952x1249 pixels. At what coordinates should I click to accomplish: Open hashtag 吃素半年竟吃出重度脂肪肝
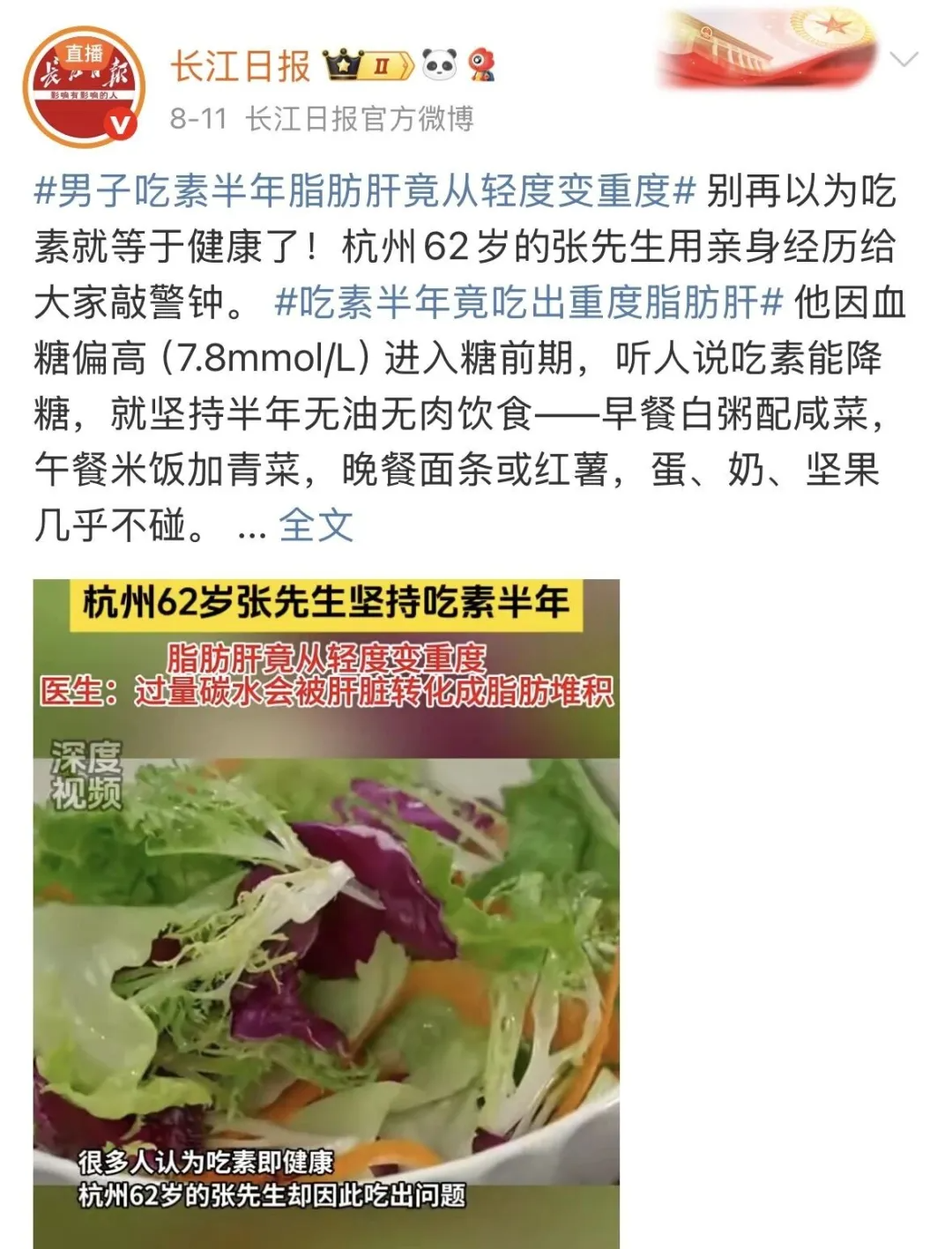528,302
